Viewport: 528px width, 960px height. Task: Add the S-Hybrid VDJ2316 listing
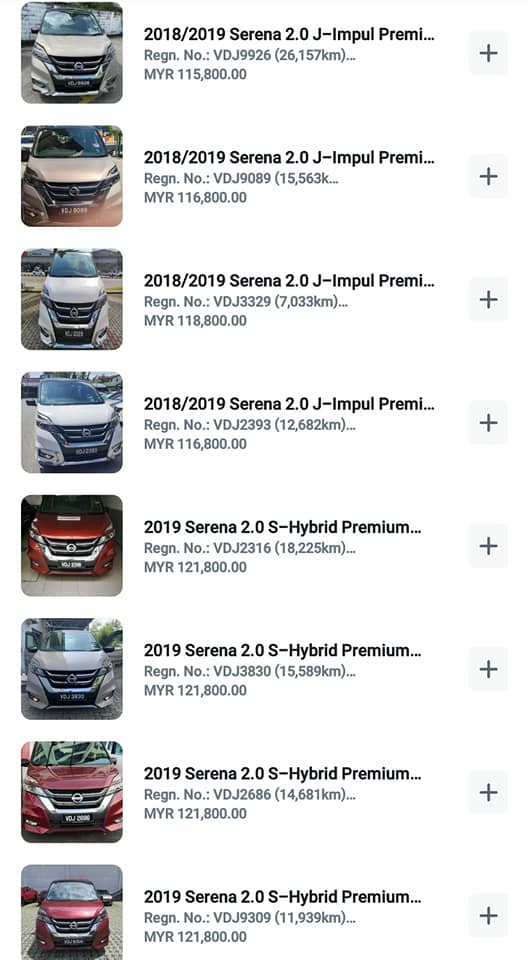tap(488, 546)
